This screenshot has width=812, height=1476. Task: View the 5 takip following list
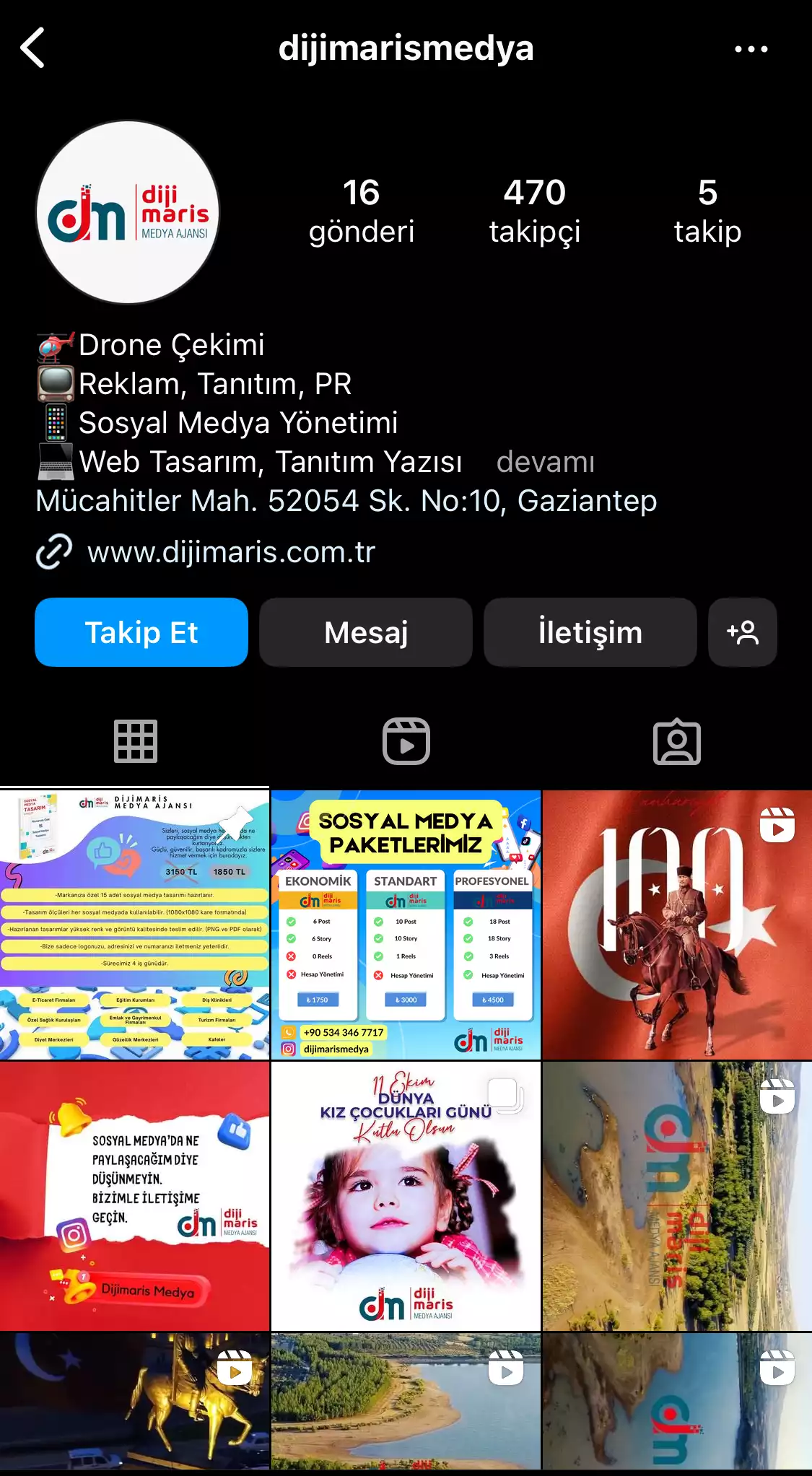pyautogui.click(x=707, y=211)
